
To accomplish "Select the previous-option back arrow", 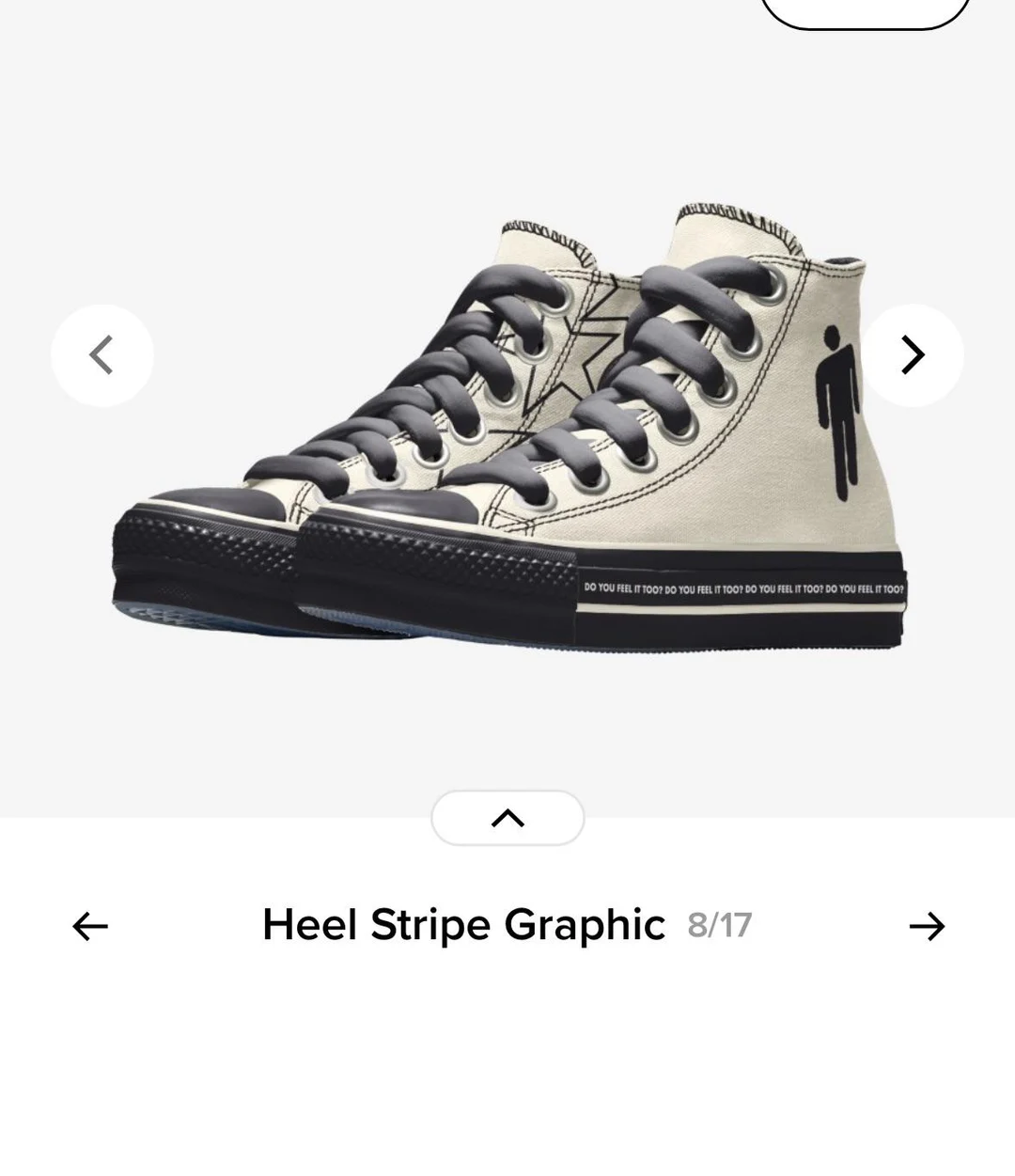I will point(89,926).
